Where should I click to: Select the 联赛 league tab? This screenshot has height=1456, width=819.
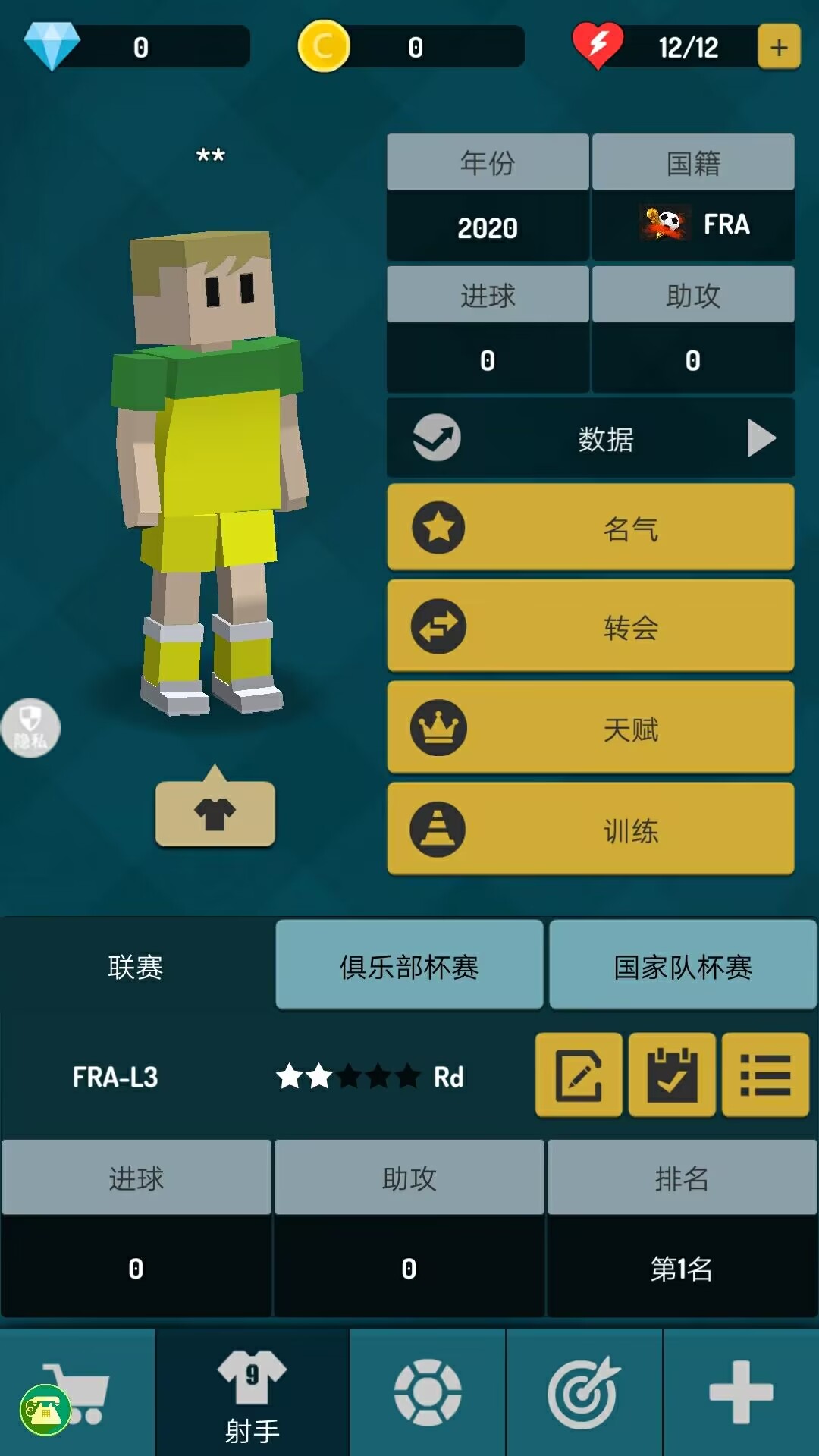pyautogui.click(x=136, y=967)
